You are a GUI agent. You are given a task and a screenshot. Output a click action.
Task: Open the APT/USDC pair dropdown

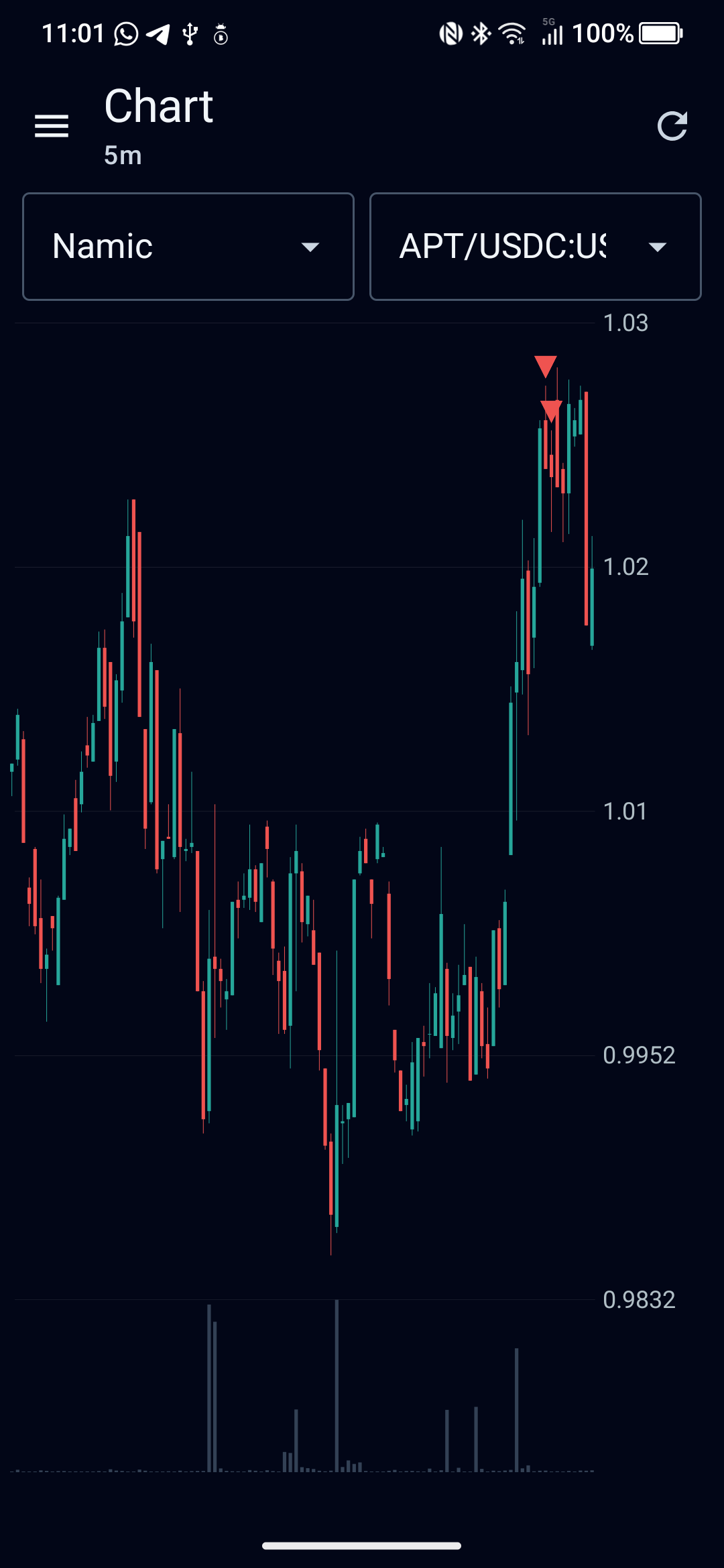point(535,247)
